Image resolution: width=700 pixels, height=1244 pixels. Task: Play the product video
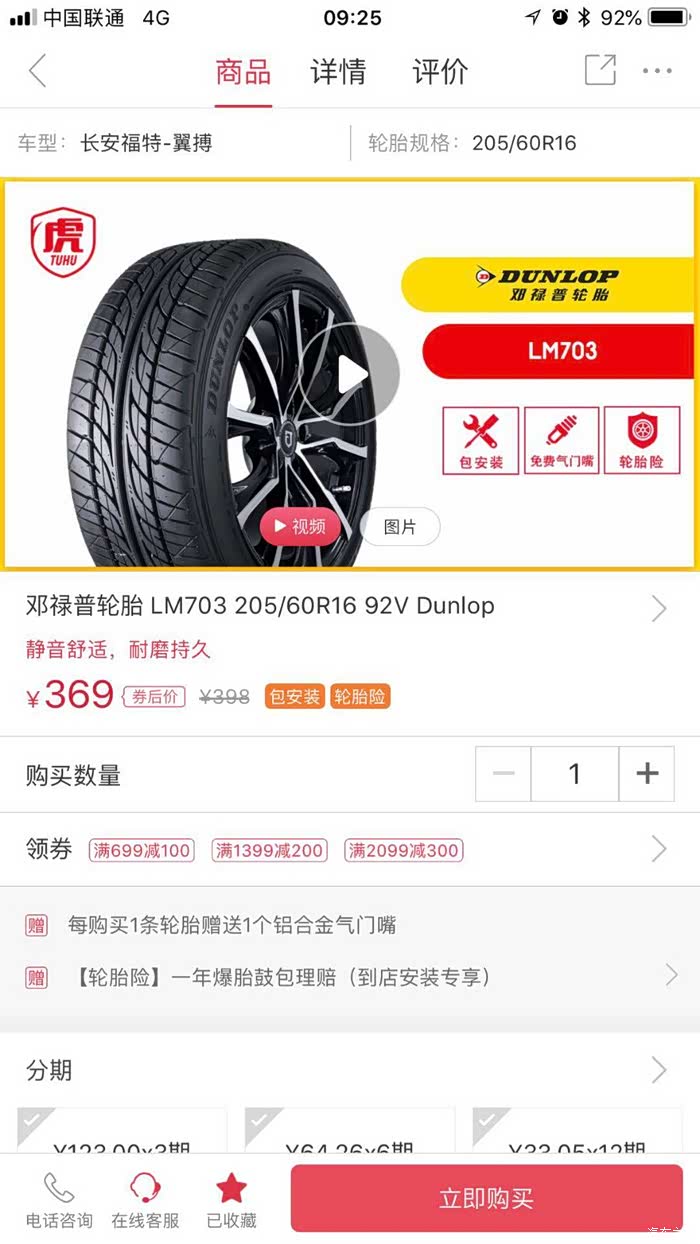coord(350,375)
